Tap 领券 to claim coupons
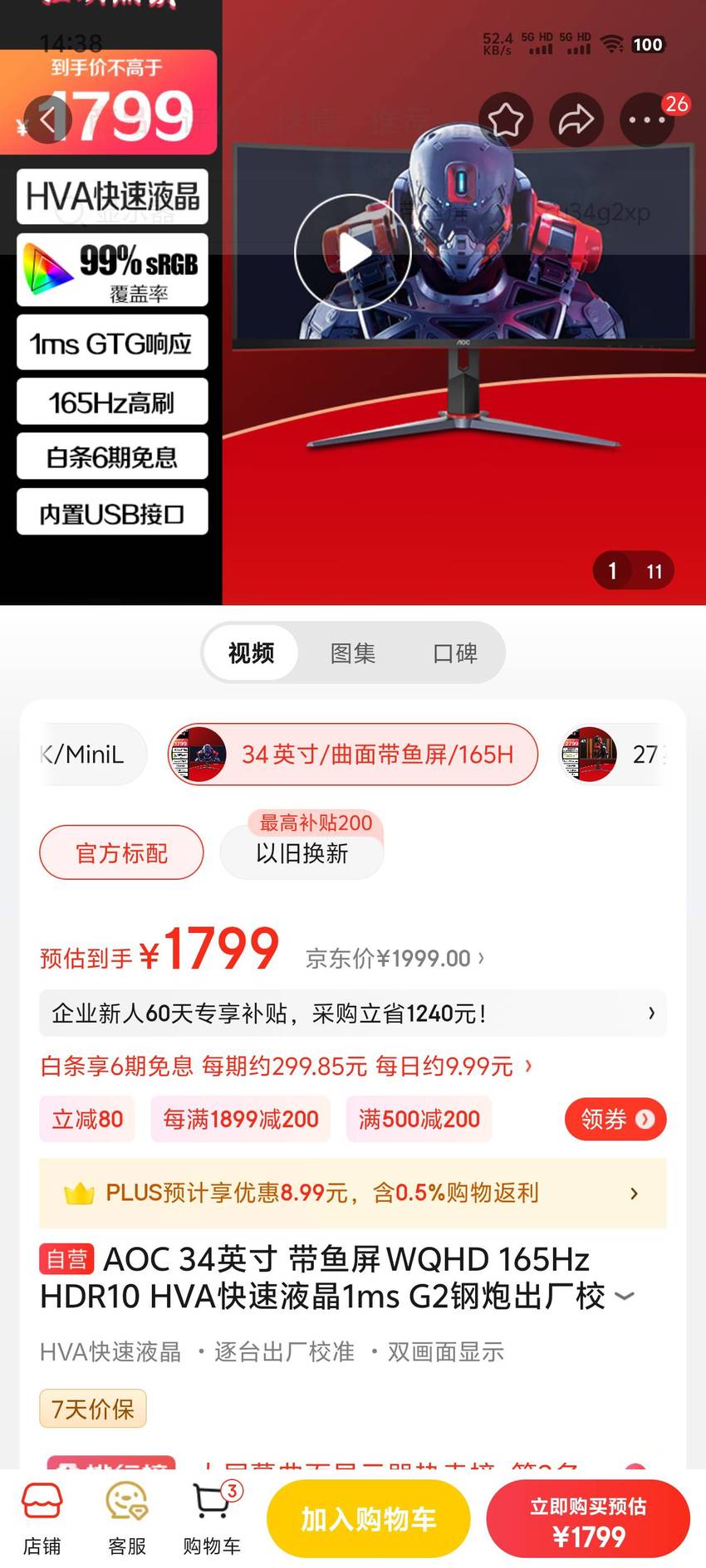 coord(615,1119)
